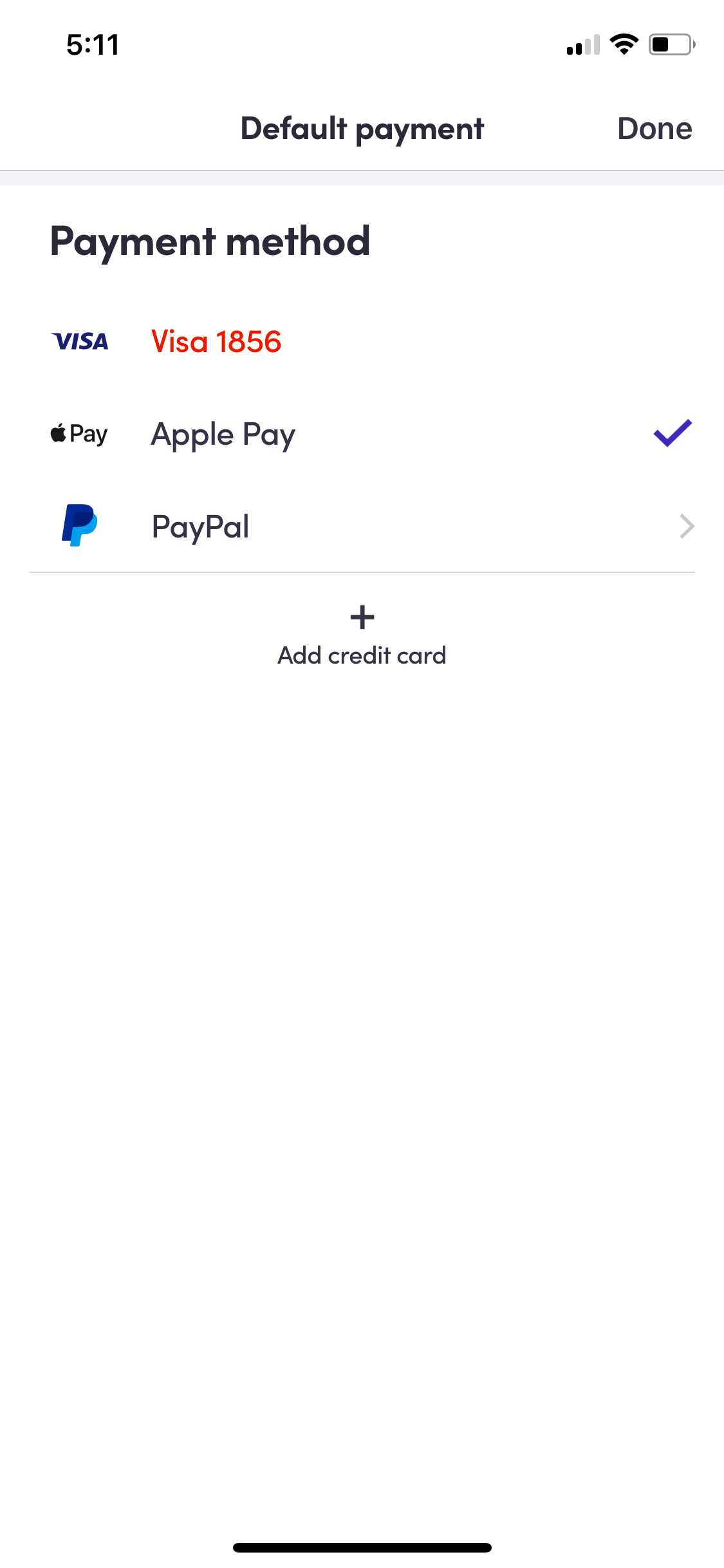724x1568 pixels.
Task: Add a new credit card
Action: pos(362,636)
